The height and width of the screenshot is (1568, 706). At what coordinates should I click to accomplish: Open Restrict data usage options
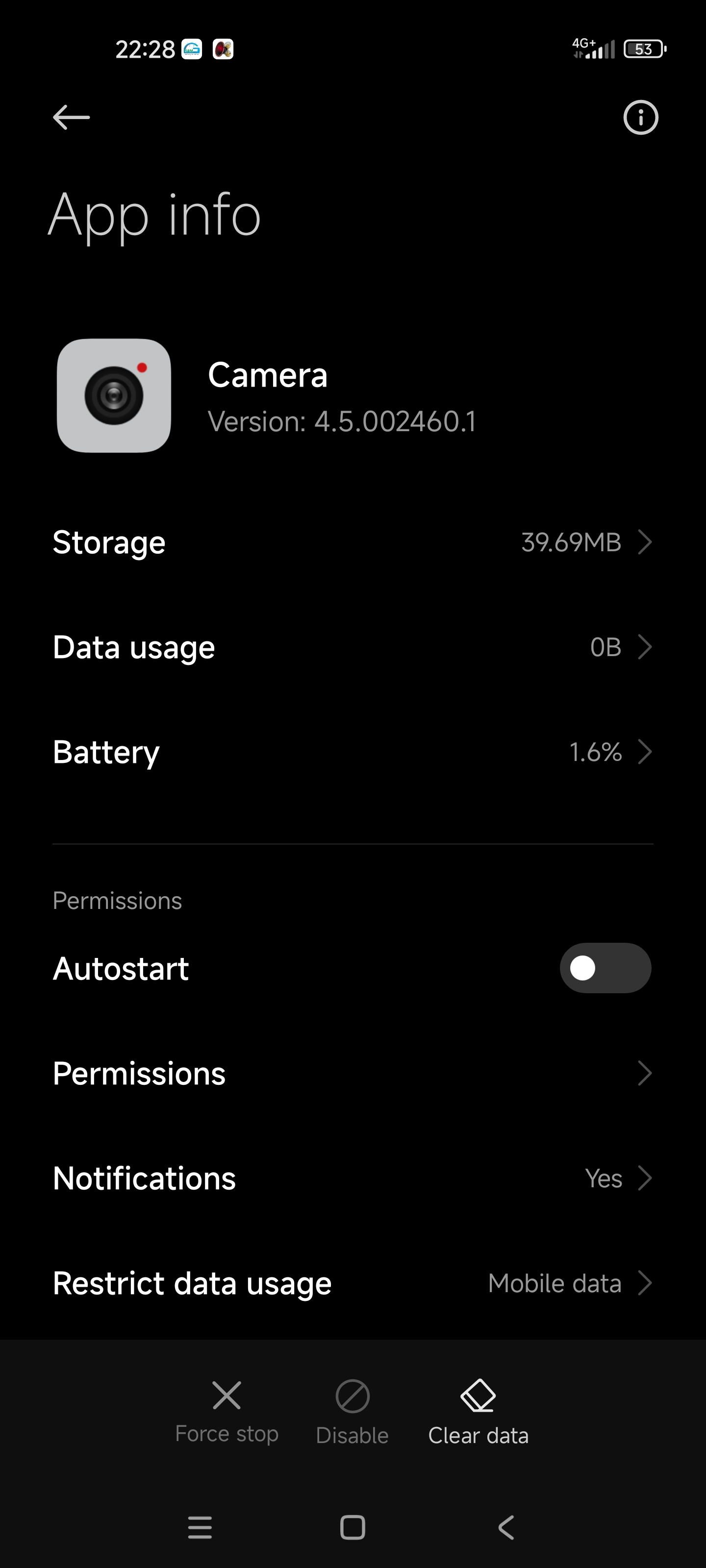[353, 1283]
